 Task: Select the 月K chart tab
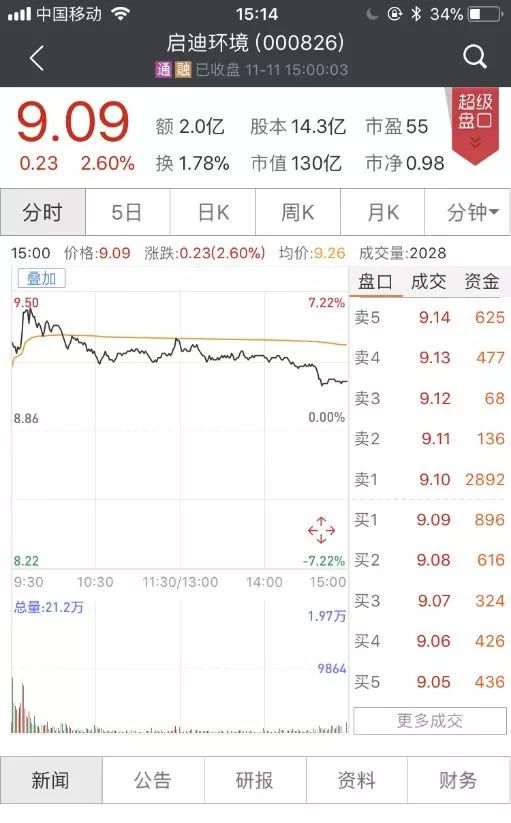click(382, 212)
